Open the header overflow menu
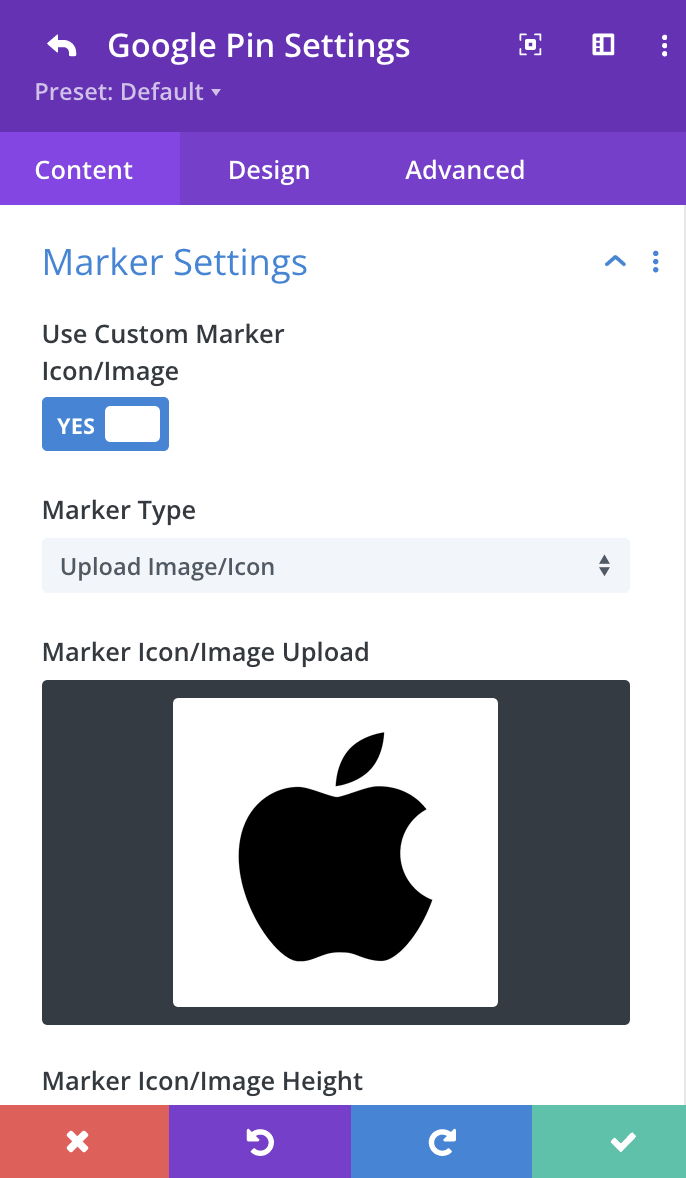 tap(664, 45)
